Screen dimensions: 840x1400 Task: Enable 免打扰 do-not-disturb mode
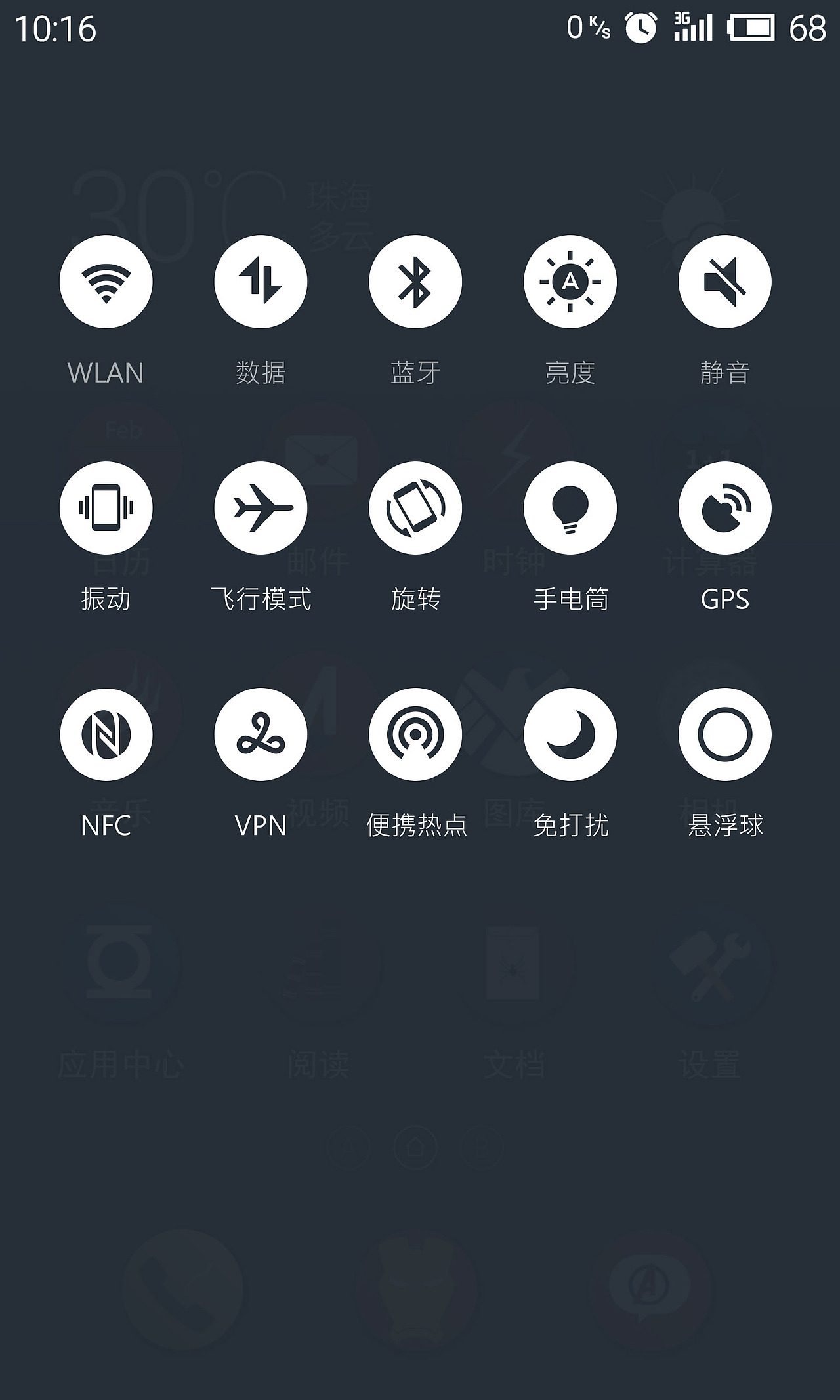[x=570, y=734]
